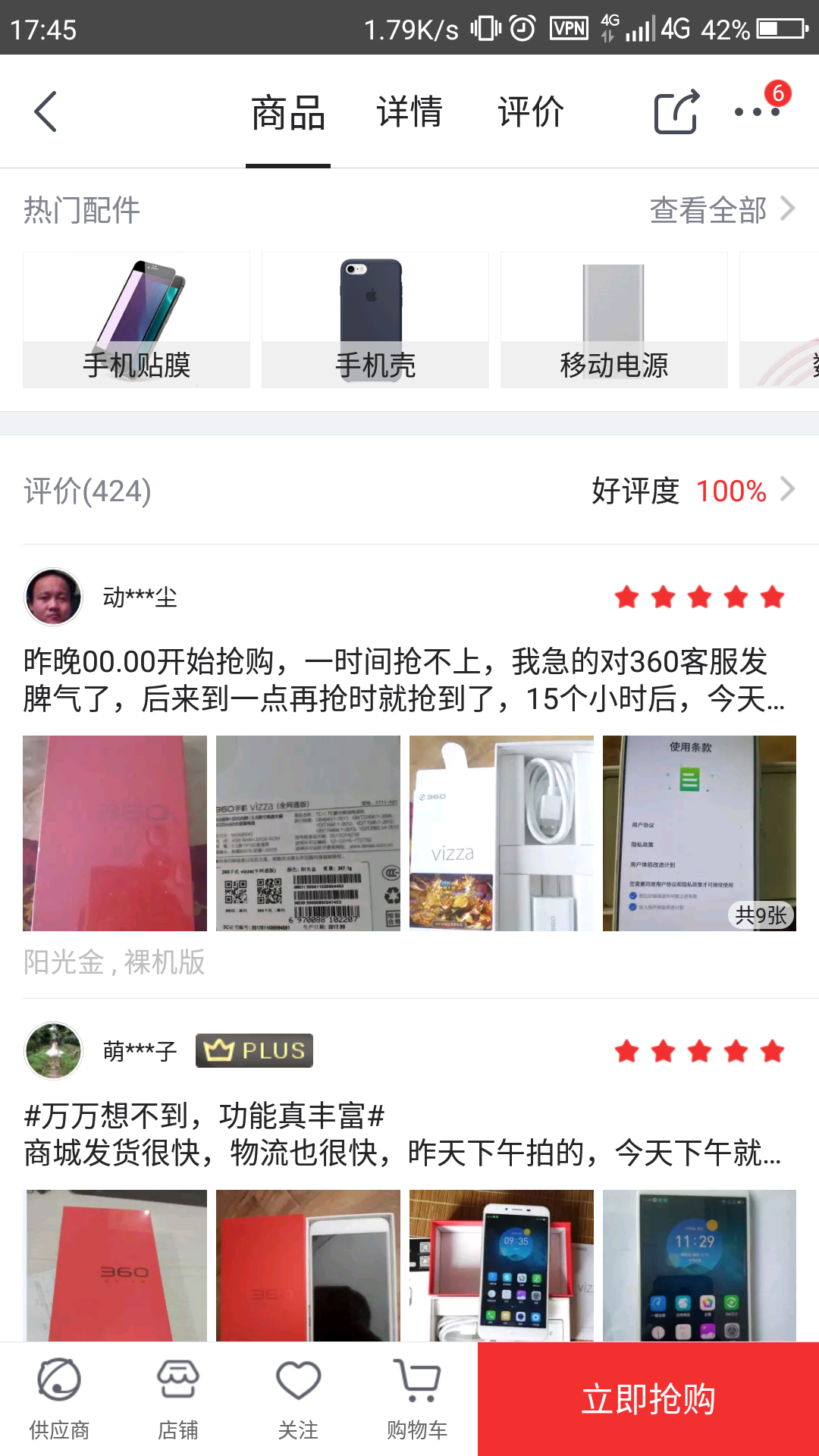Image resolution: width=819 pixels, height=1456 pixels.
Task: Open the 手机壳 accessory tile
Action: 375,320
